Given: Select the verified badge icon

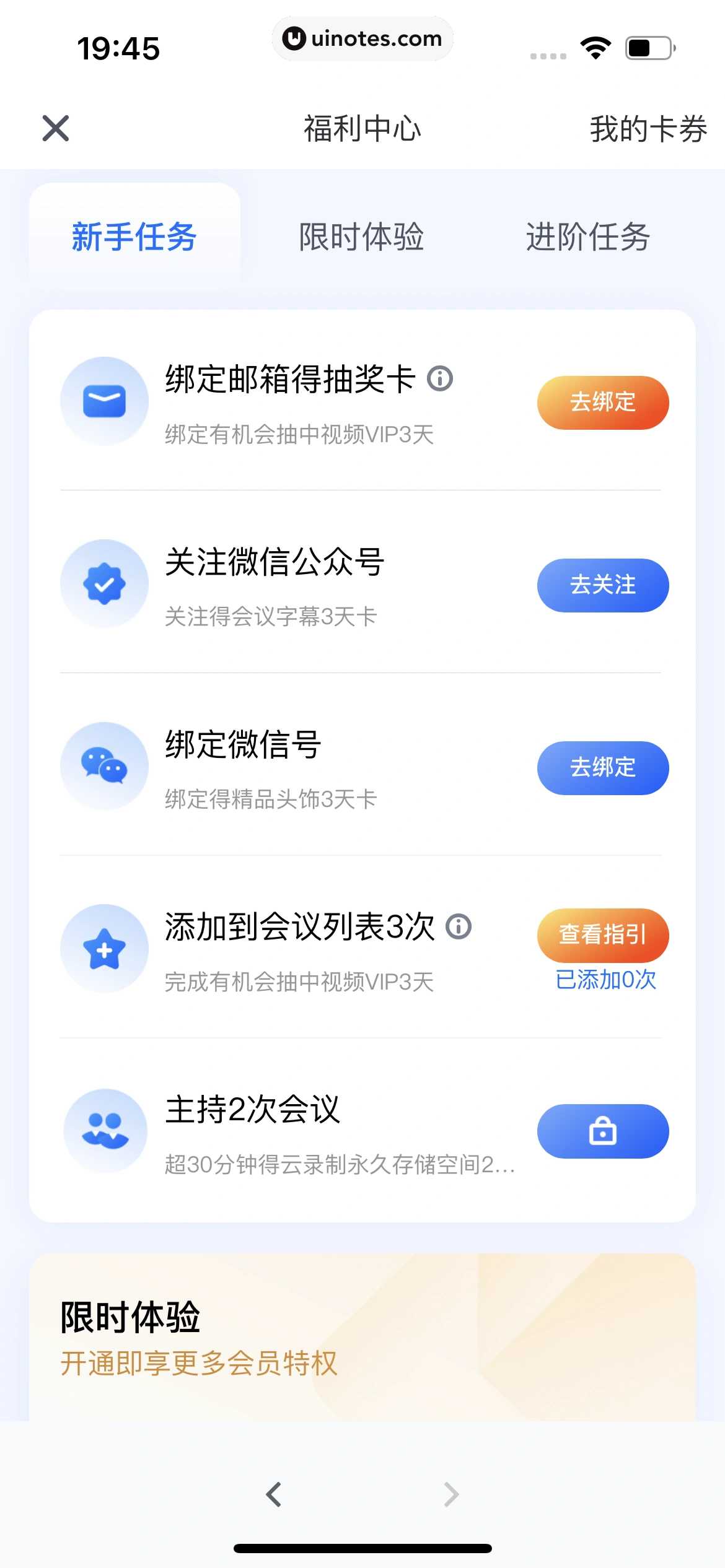Looking at the screenshot, I should [x=103, y=583].
